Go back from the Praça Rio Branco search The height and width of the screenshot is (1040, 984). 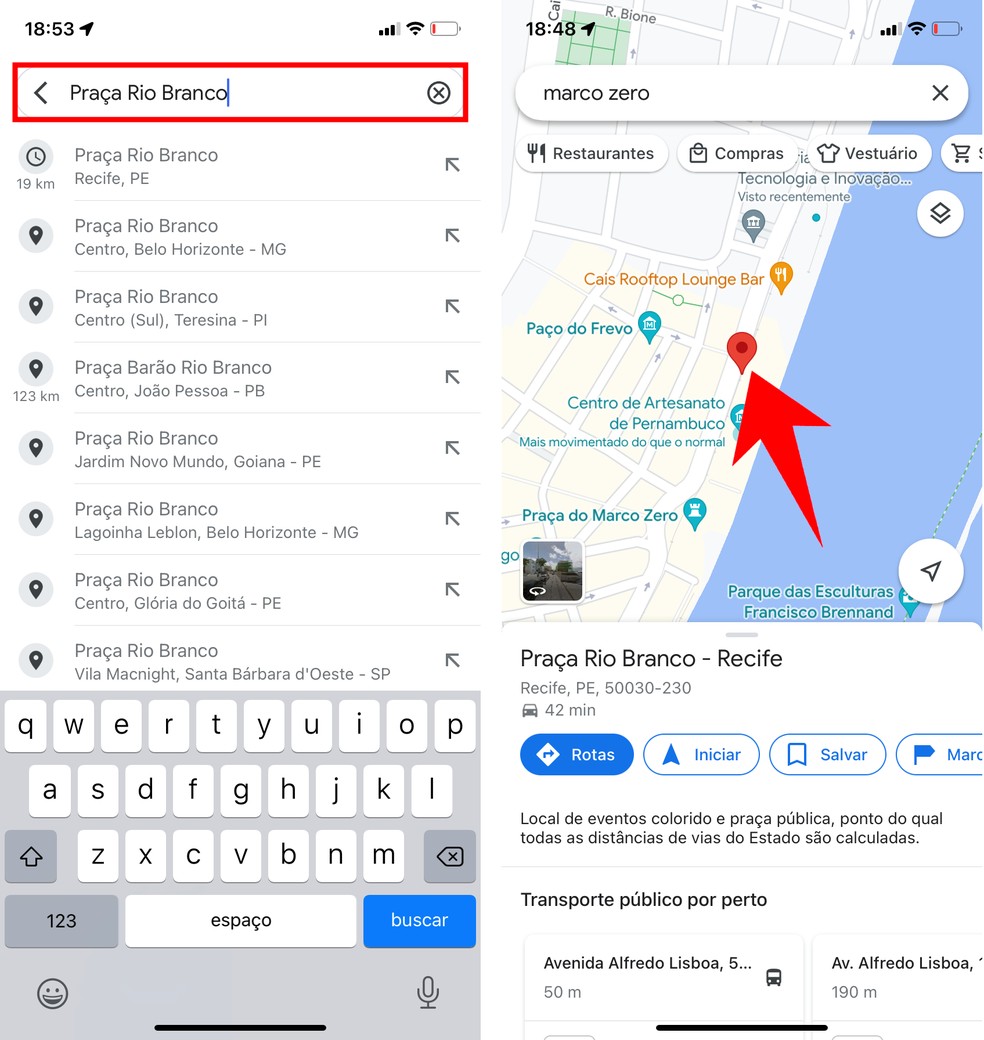41,93
